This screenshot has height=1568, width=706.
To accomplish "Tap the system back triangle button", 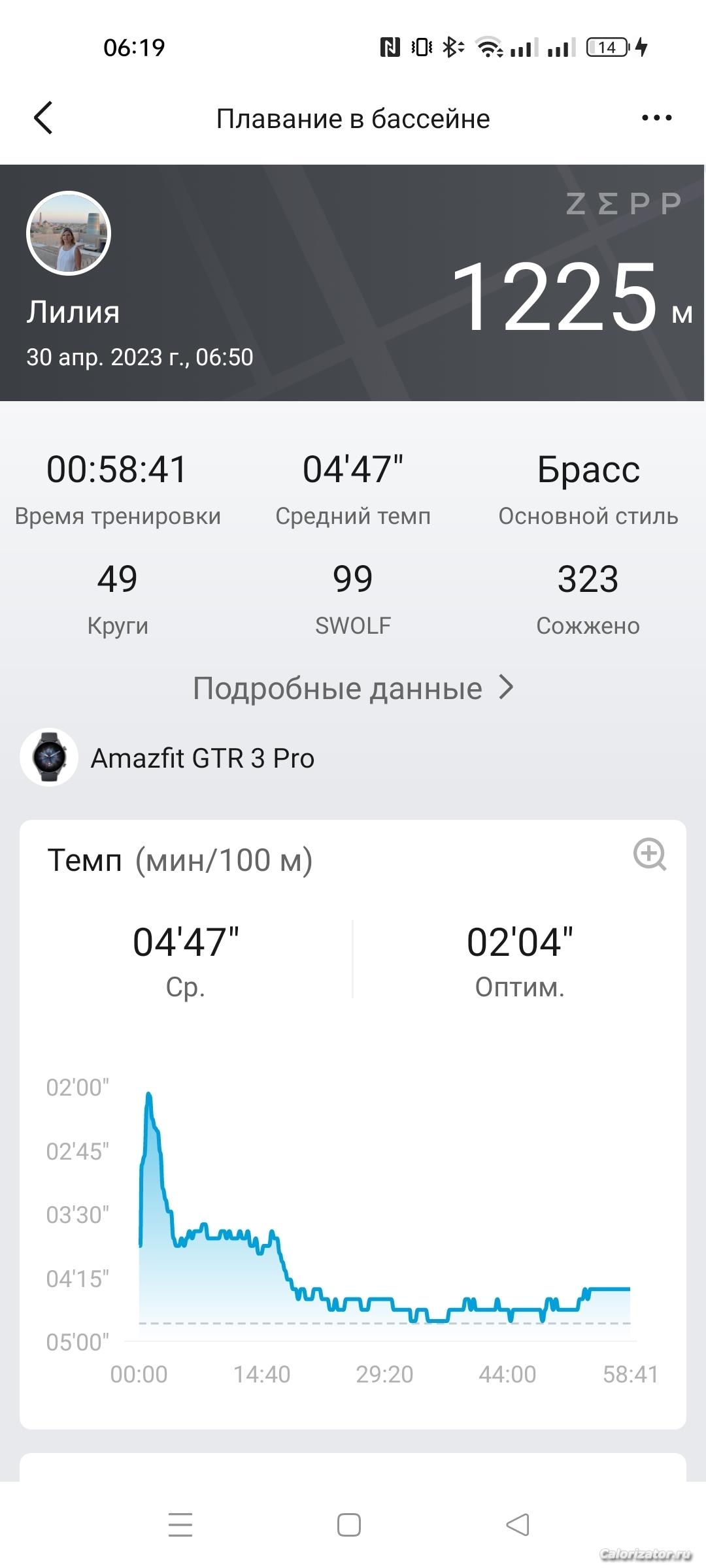I will 518,1525.
